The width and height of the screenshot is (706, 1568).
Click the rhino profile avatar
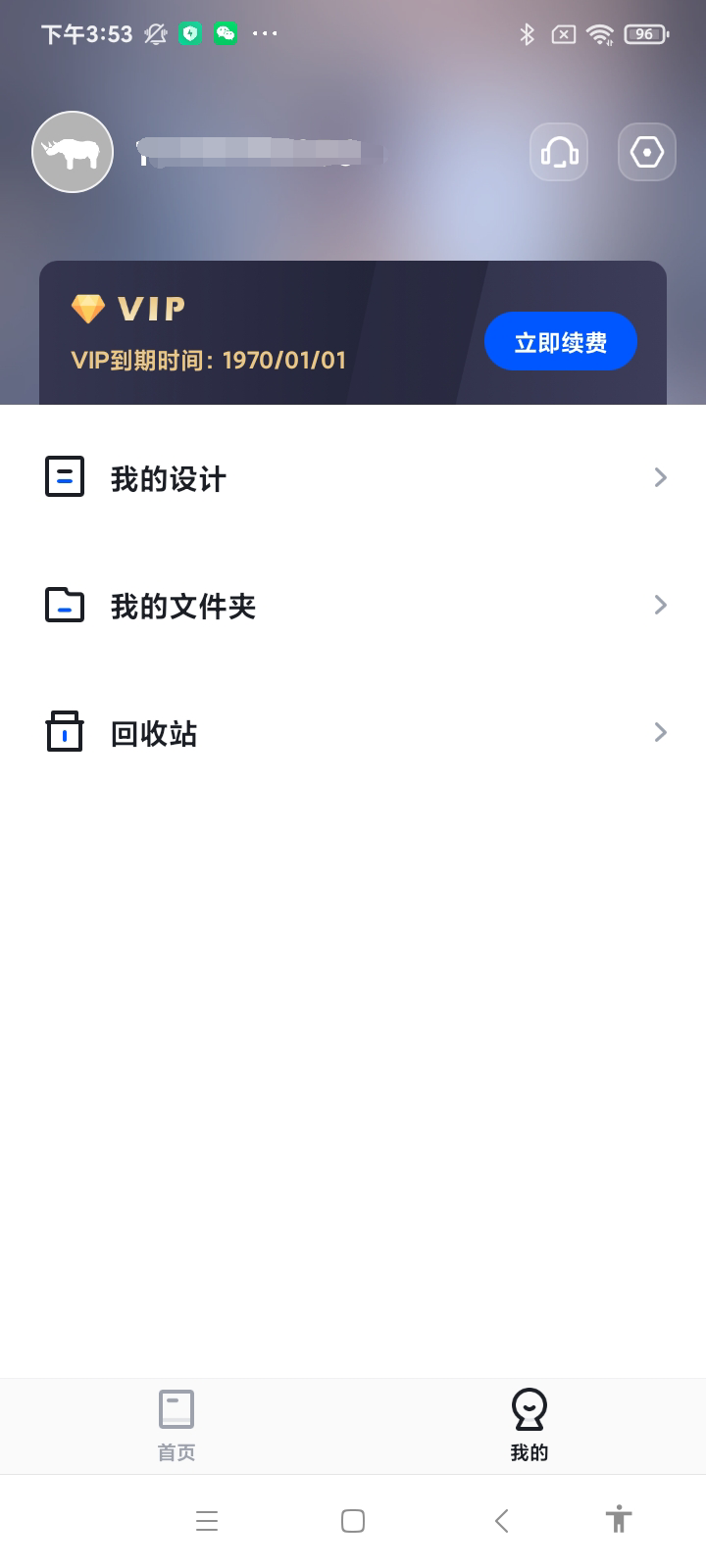(x=73, y=152)
